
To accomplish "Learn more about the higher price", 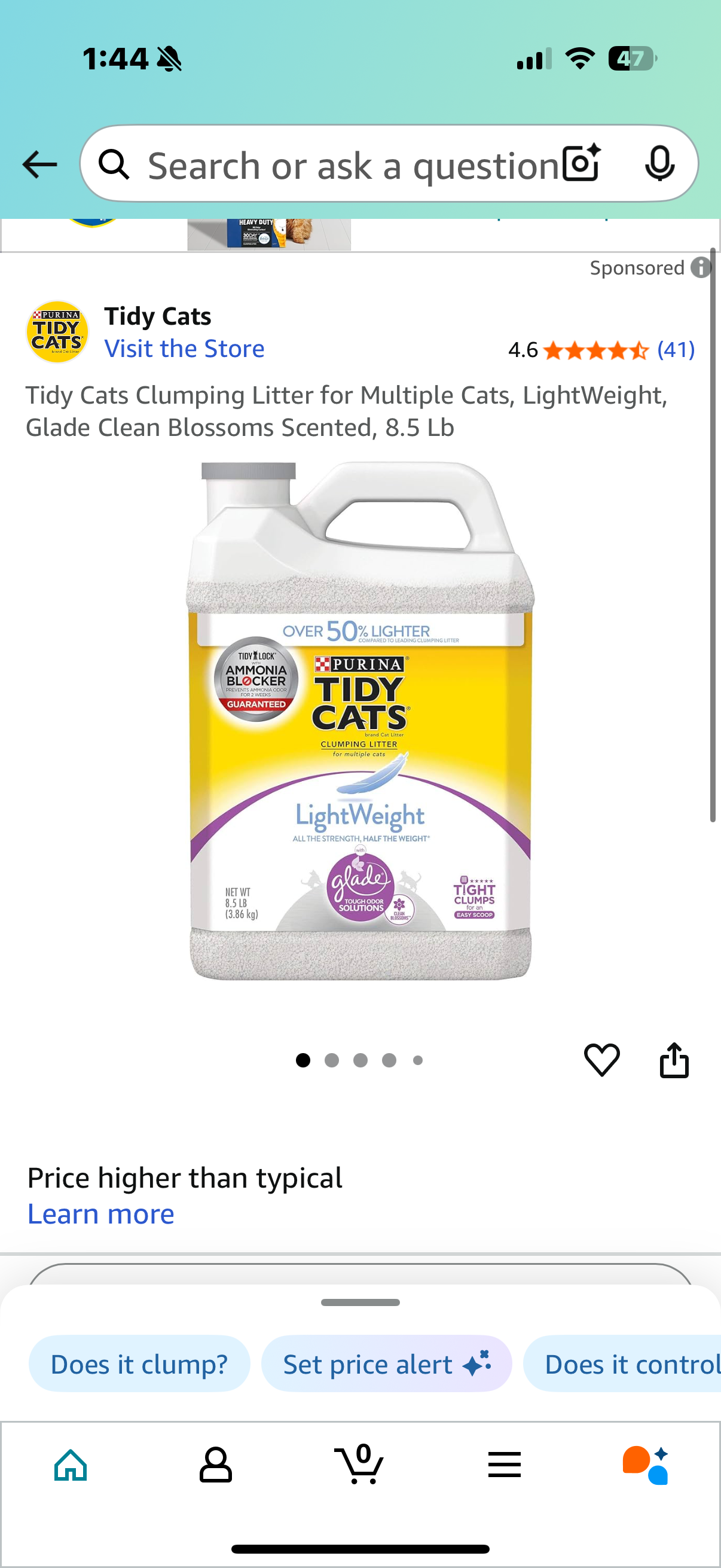I will click(101, 1214).
